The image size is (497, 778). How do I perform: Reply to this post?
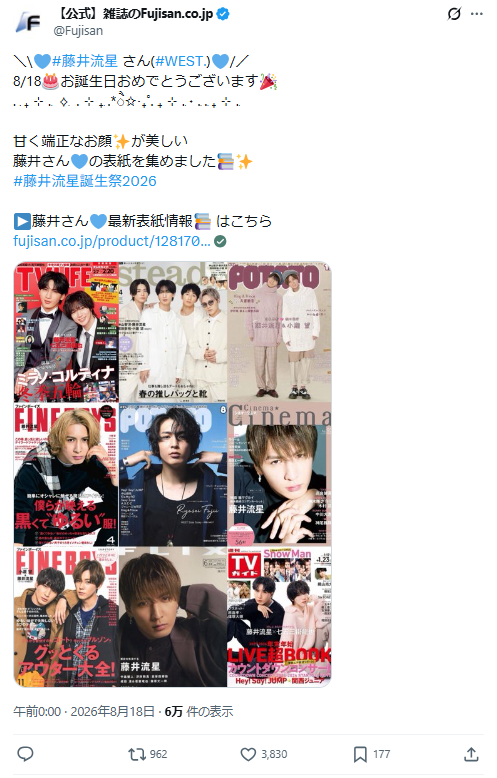25,754
